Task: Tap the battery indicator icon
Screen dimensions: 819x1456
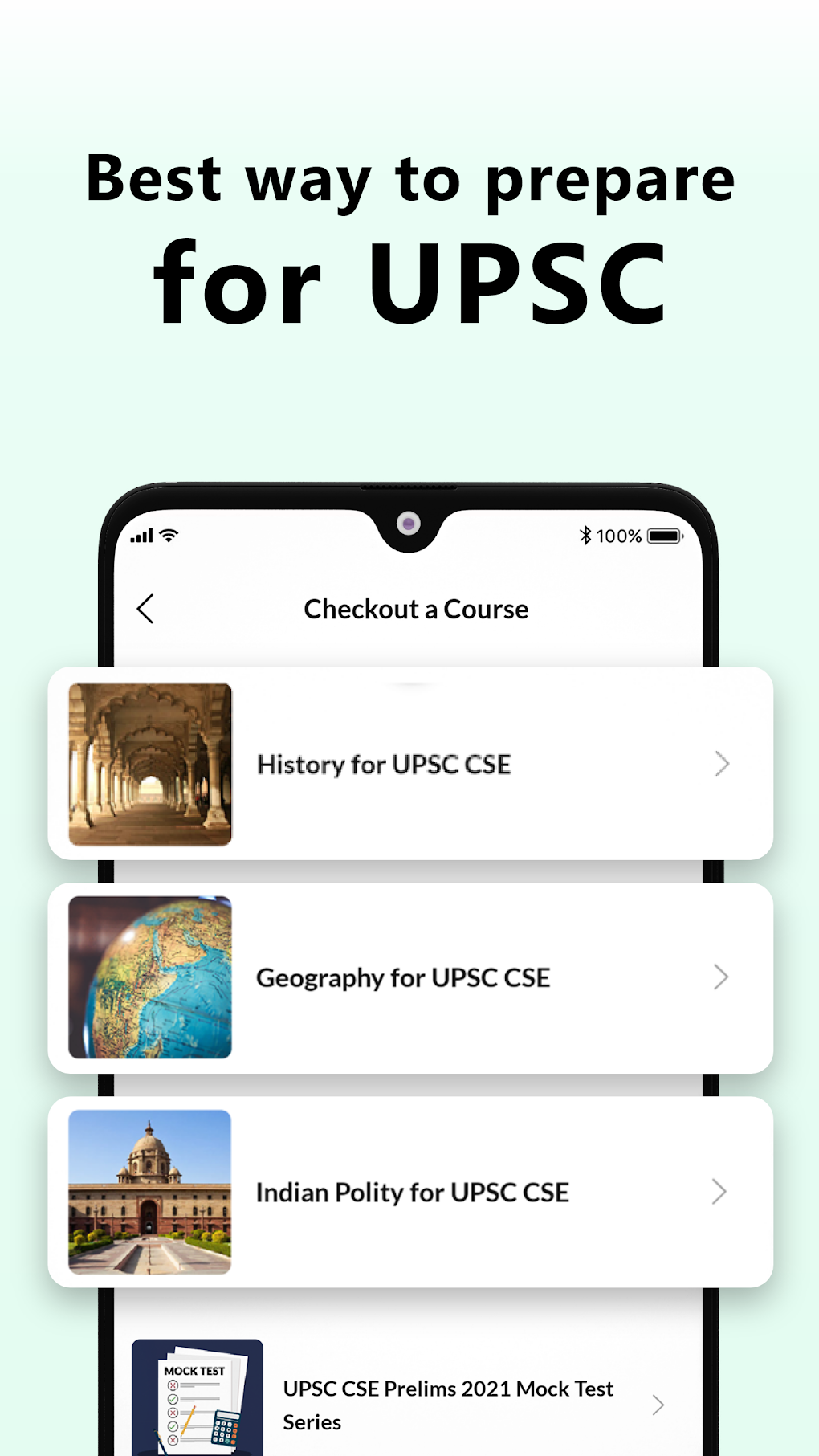Action: (662, 535)
